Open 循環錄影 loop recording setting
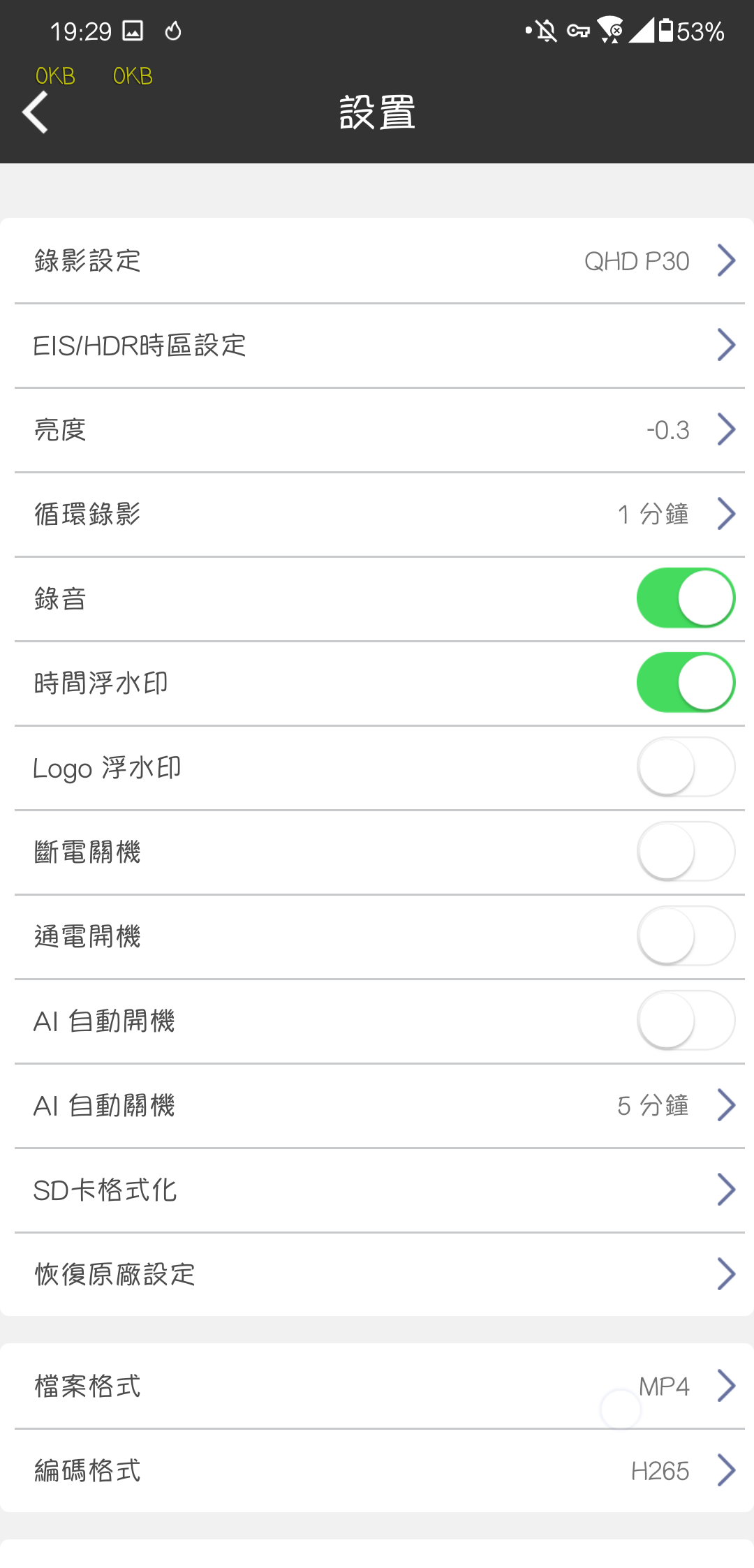The width and height of the screenshot is (754, 1568). click(x=377, y=515)
